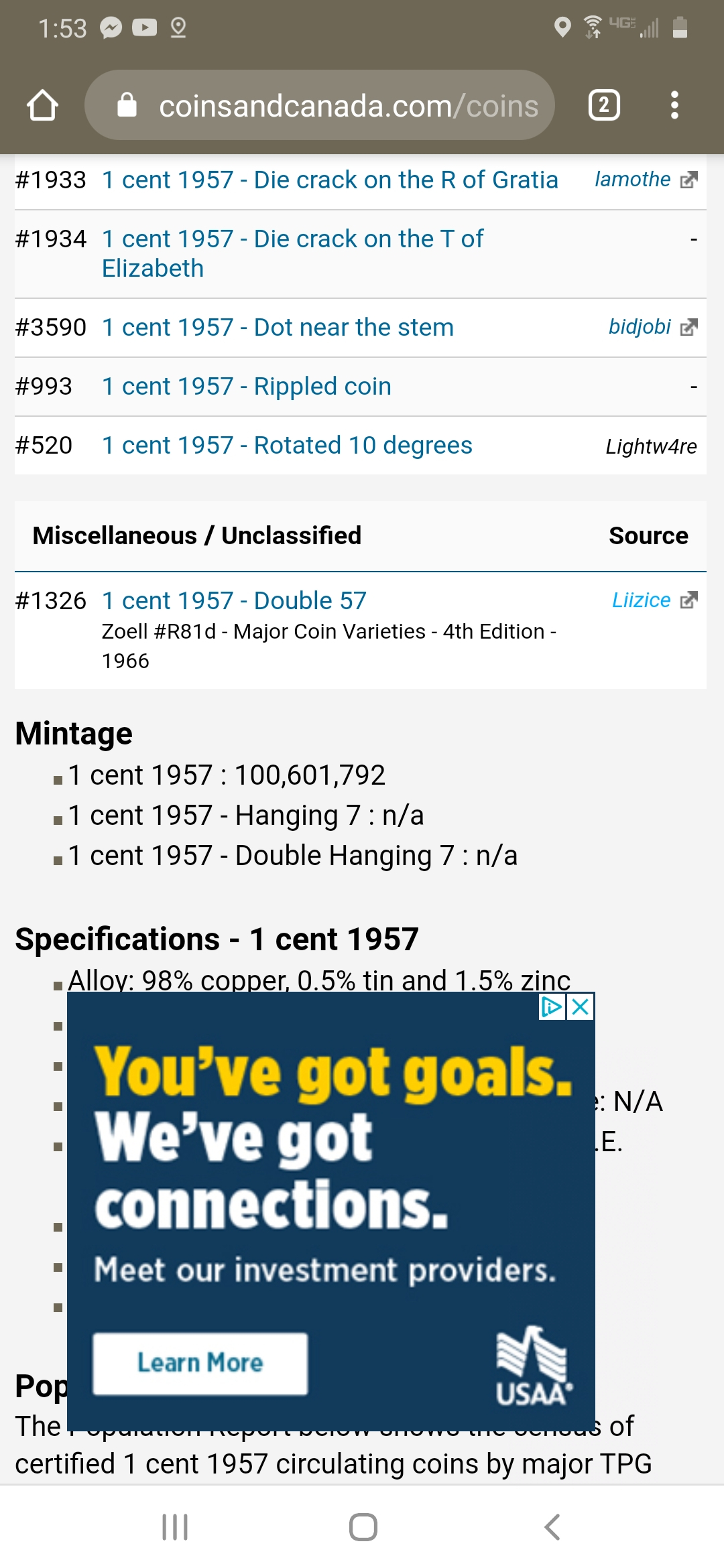Show recent apps from the navigation bar
Image resolution: width=724 pixels, height=1568 pixels.
(x=175, y=1527)
